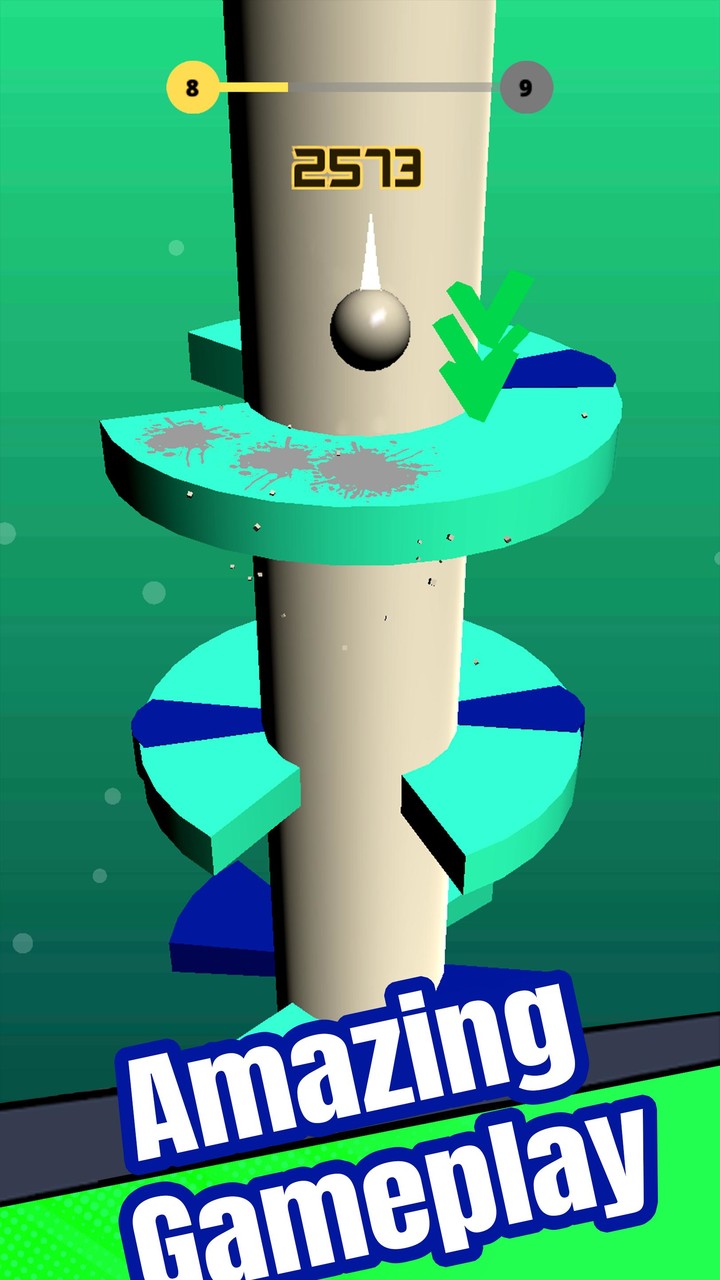Select the yellow level 8 badge
The image size is (720, 1280).
coord(192,87)
